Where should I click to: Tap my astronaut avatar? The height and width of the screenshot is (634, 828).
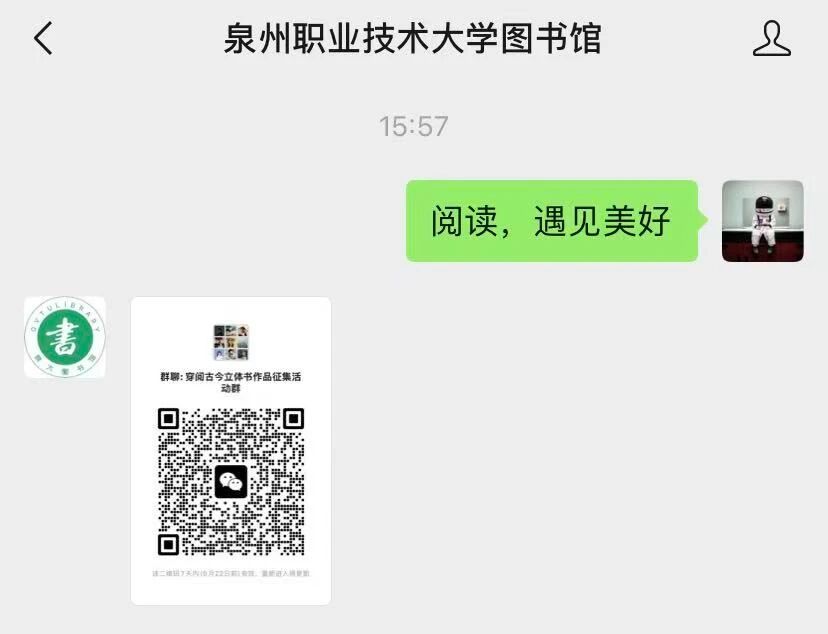pos(762,221)
